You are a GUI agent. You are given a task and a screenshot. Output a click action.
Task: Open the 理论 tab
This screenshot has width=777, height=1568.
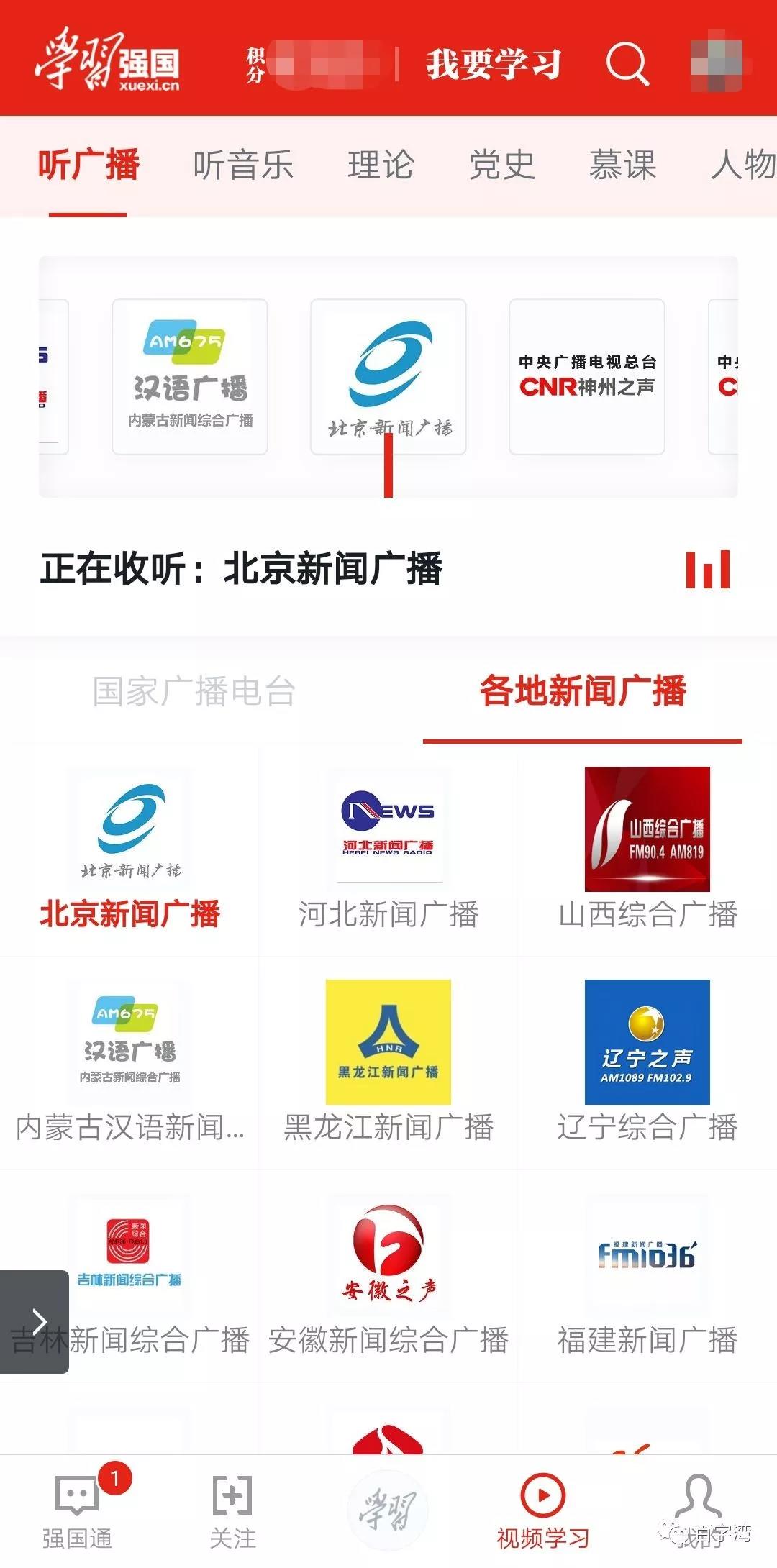381,165
